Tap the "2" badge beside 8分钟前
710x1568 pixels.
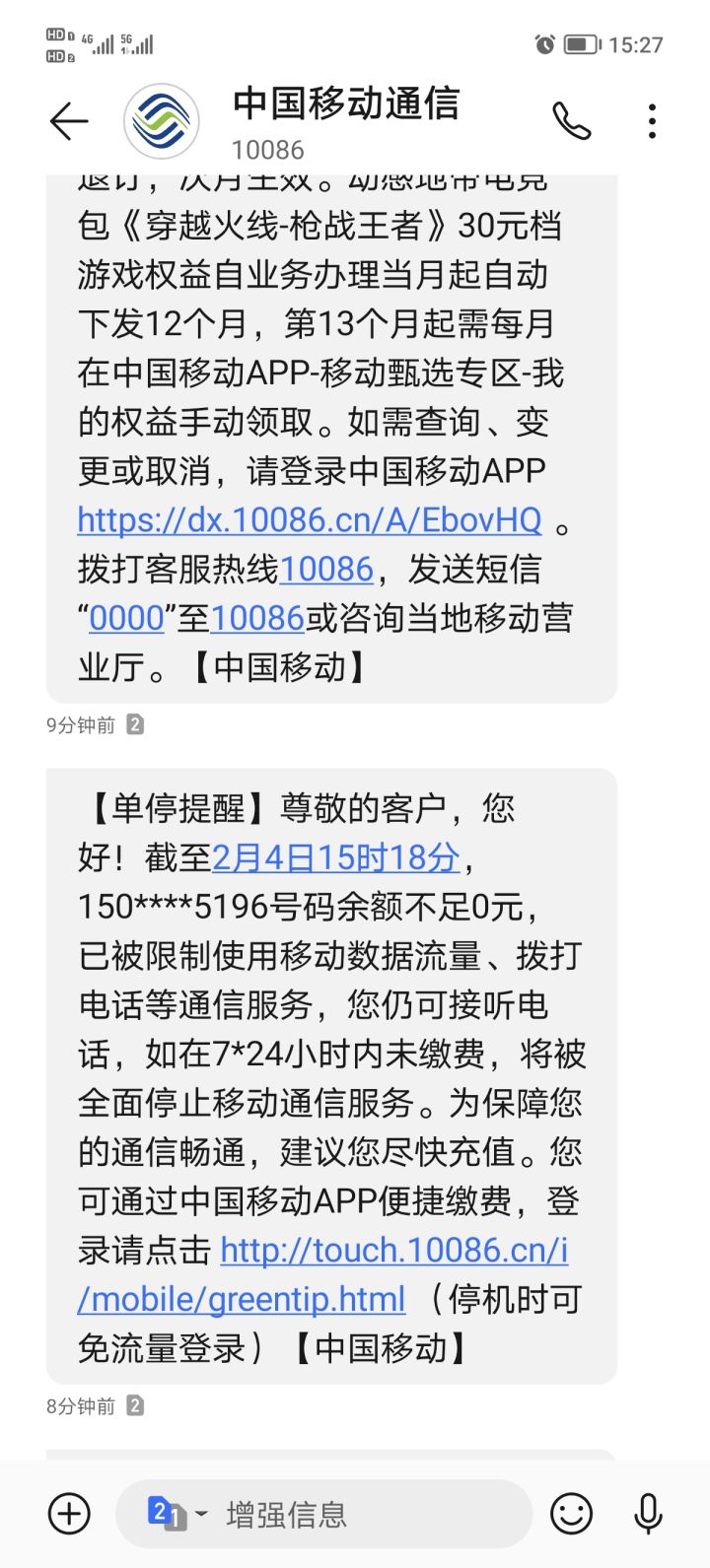point(135,1406)
